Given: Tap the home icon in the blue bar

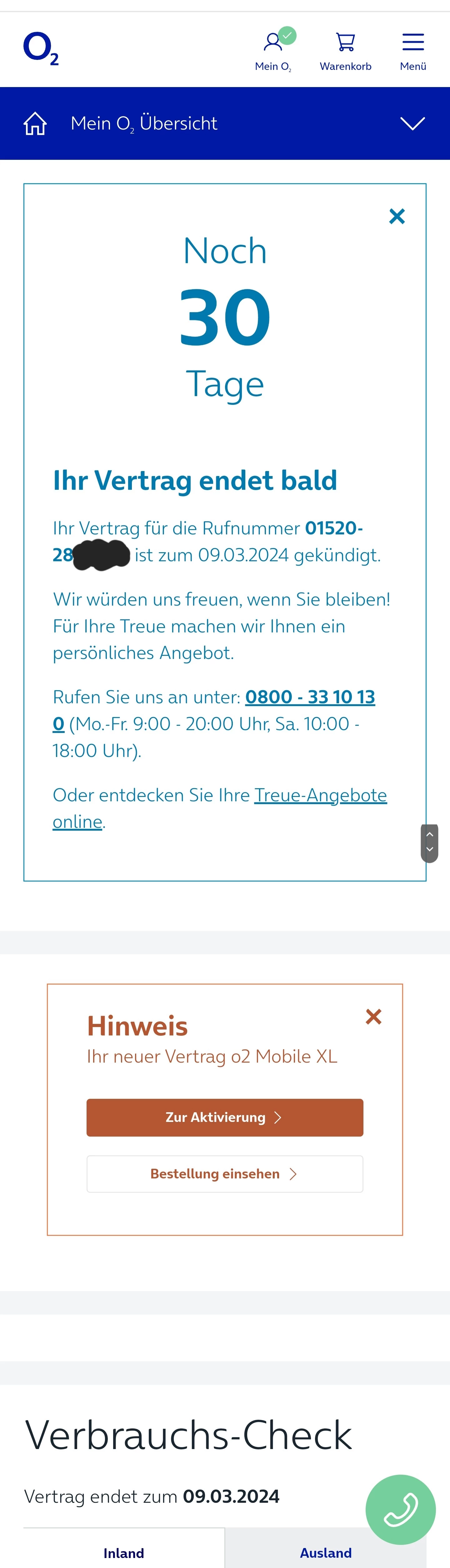Looking at the screenshot, I should point(35,124).
